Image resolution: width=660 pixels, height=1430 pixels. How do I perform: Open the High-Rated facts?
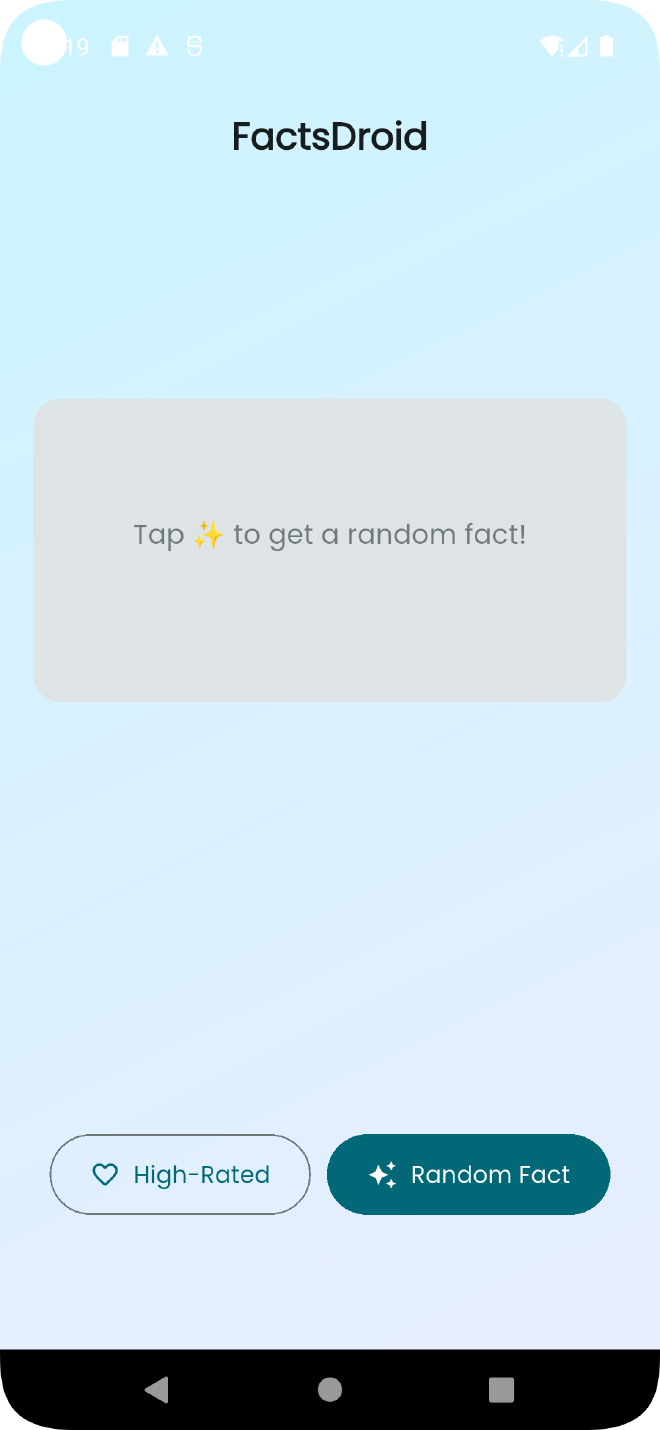tap(180, 1174)
